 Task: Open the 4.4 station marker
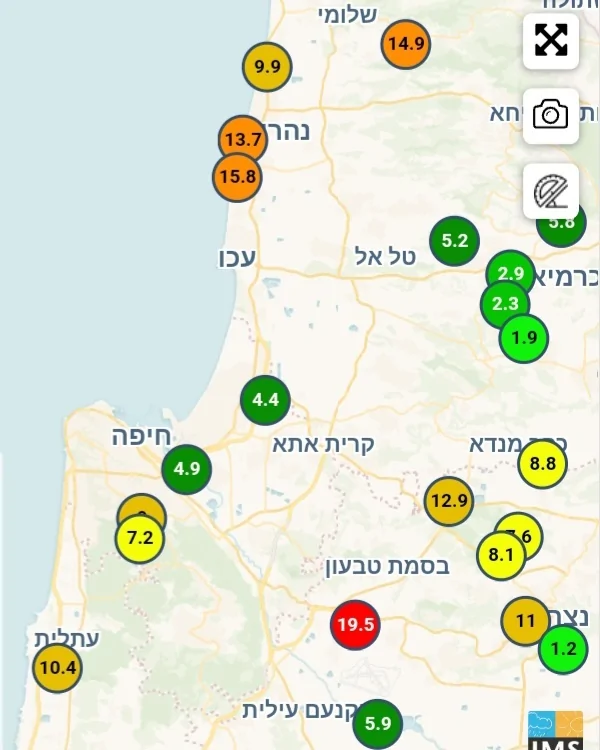tap(265, 400)
